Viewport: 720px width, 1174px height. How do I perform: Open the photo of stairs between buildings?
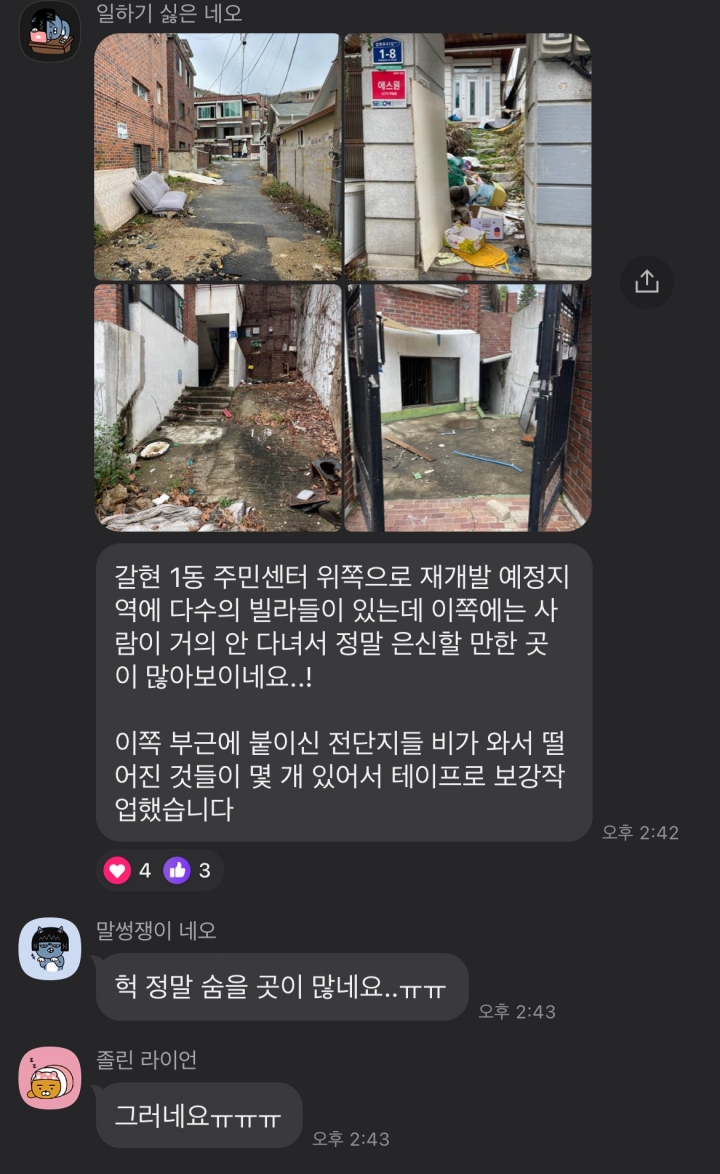(x=217, y=407)
